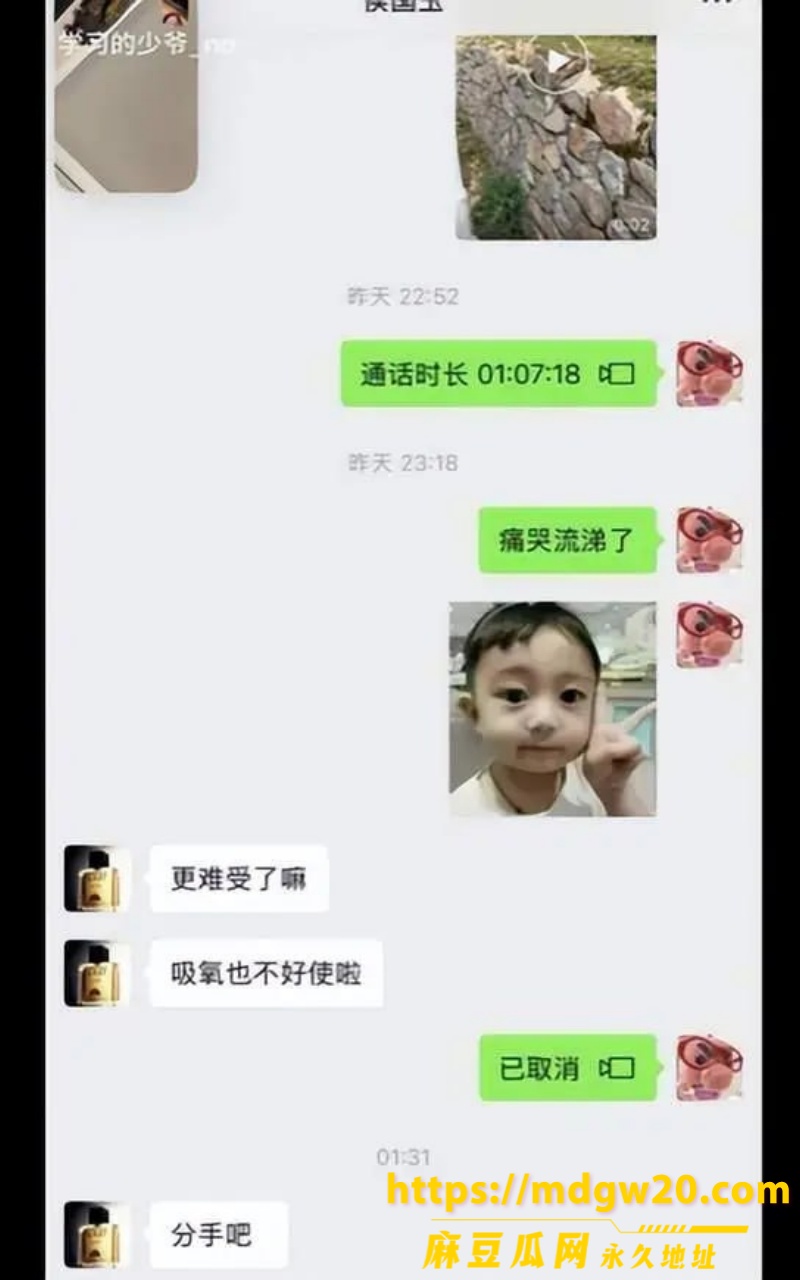Tap the 通话时长 01:07:18 call message
The height and width of the screenshot is (1280, 800).
tap(499, 373)
